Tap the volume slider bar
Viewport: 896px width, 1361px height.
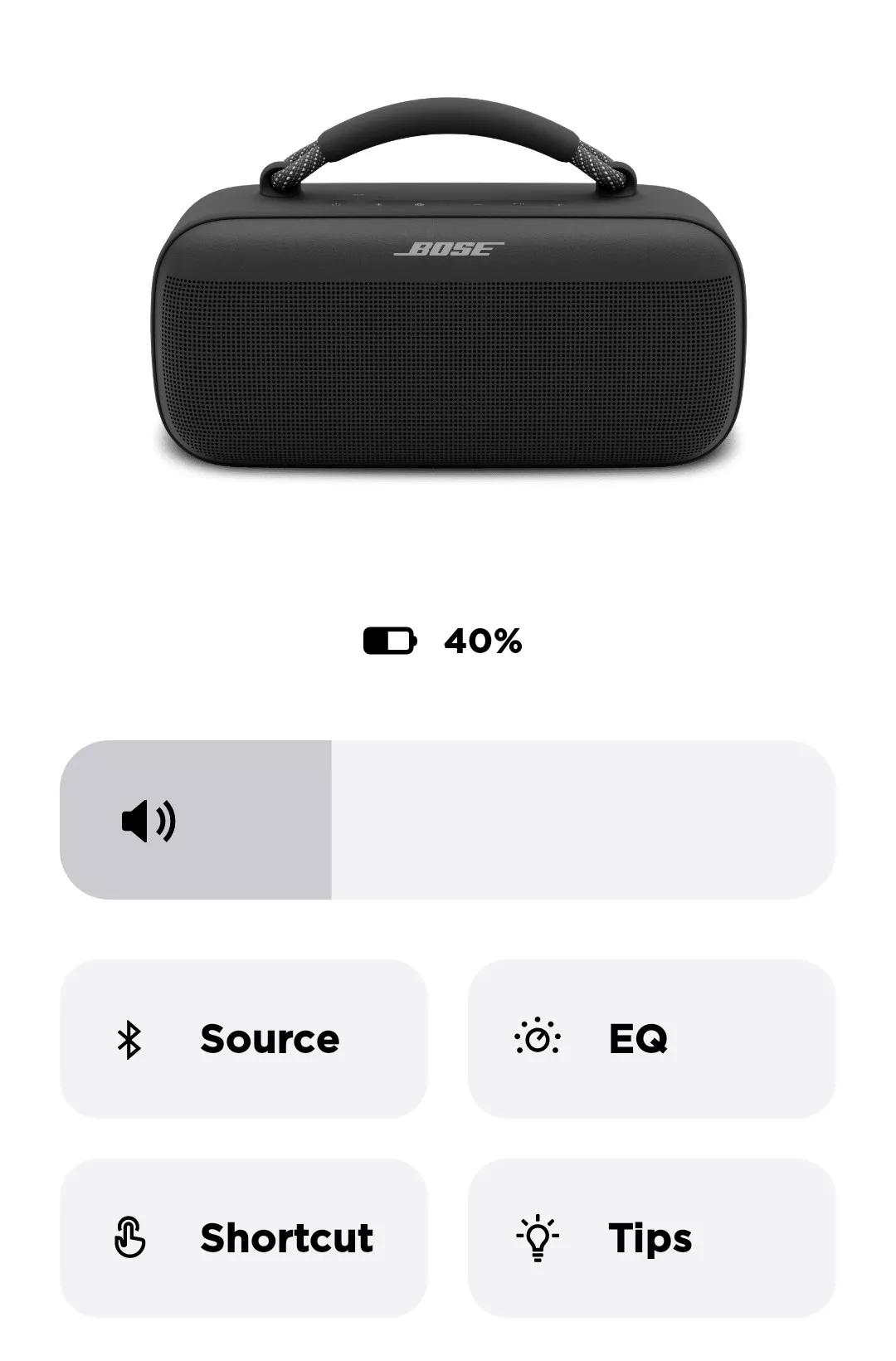448,820
